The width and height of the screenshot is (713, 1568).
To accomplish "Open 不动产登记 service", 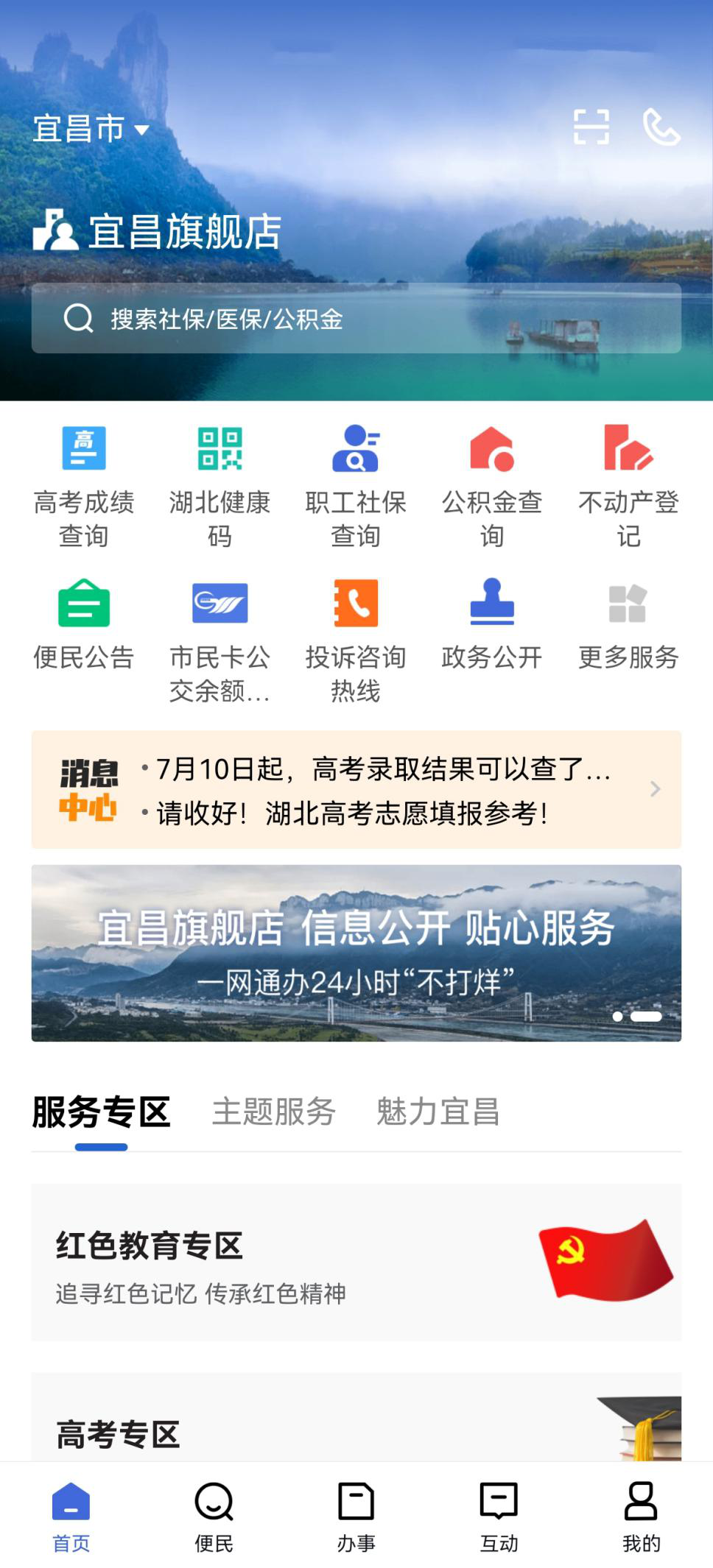I will point(628,484).
